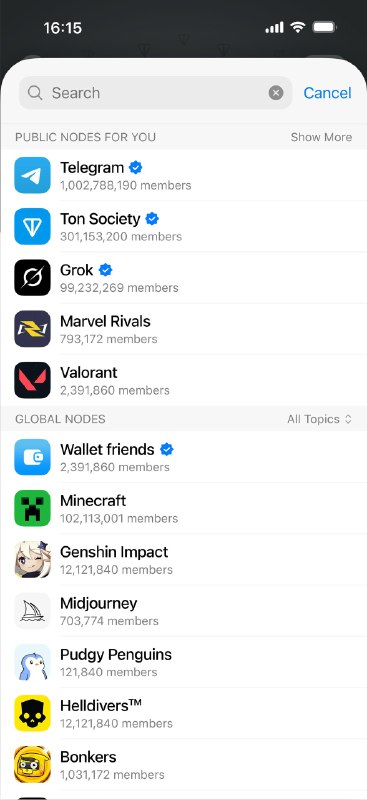Open Marvel Rivals node
Viewport: 367px width, 800px height.
(x=184, y=329)
